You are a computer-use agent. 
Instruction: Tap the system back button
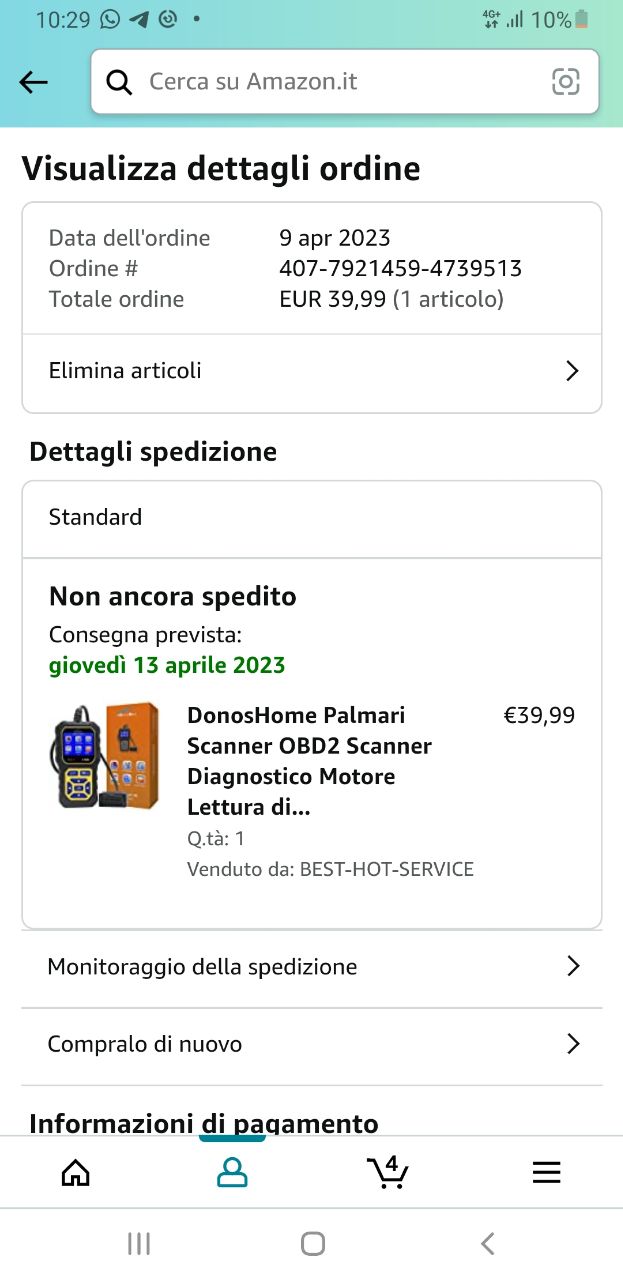pos(487,1243)
